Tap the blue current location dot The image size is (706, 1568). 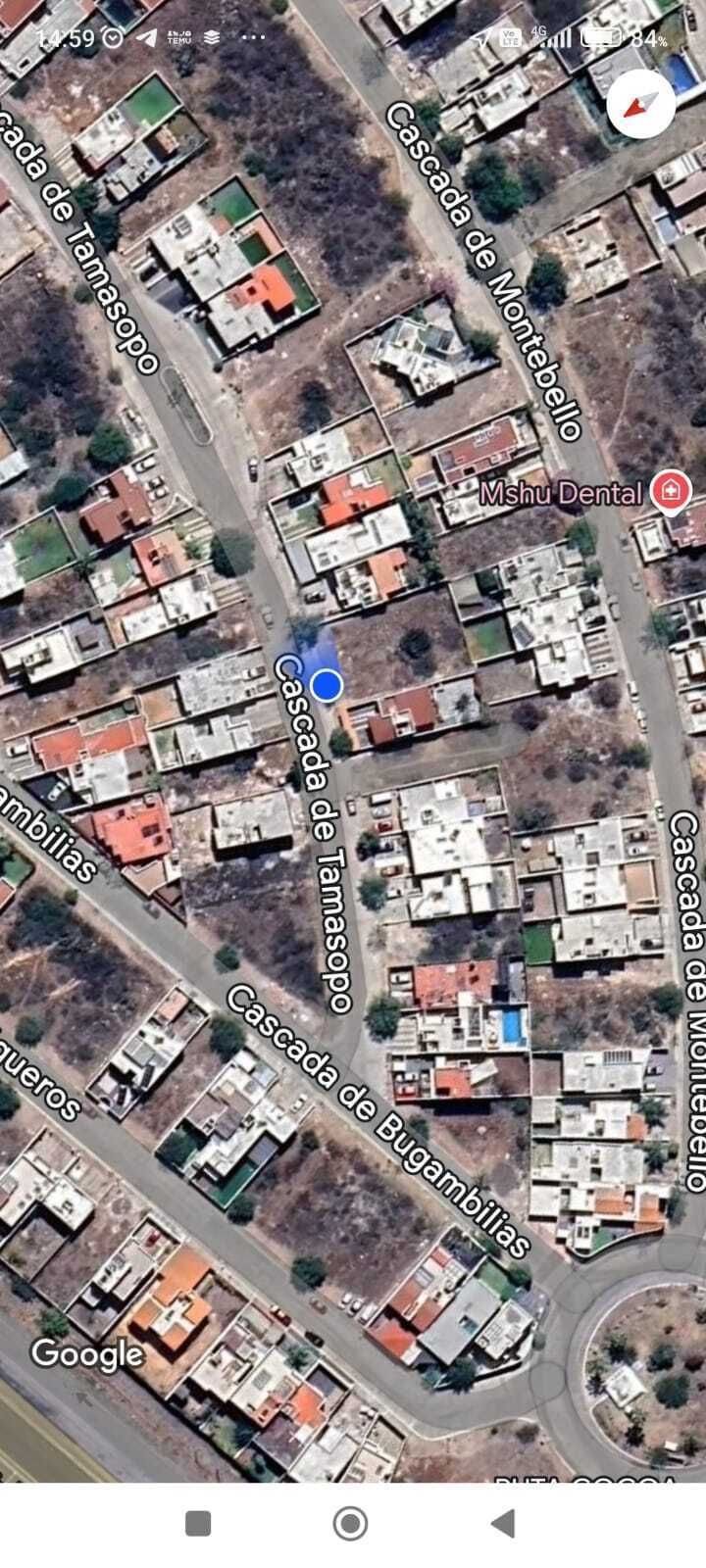click(326, 685)
